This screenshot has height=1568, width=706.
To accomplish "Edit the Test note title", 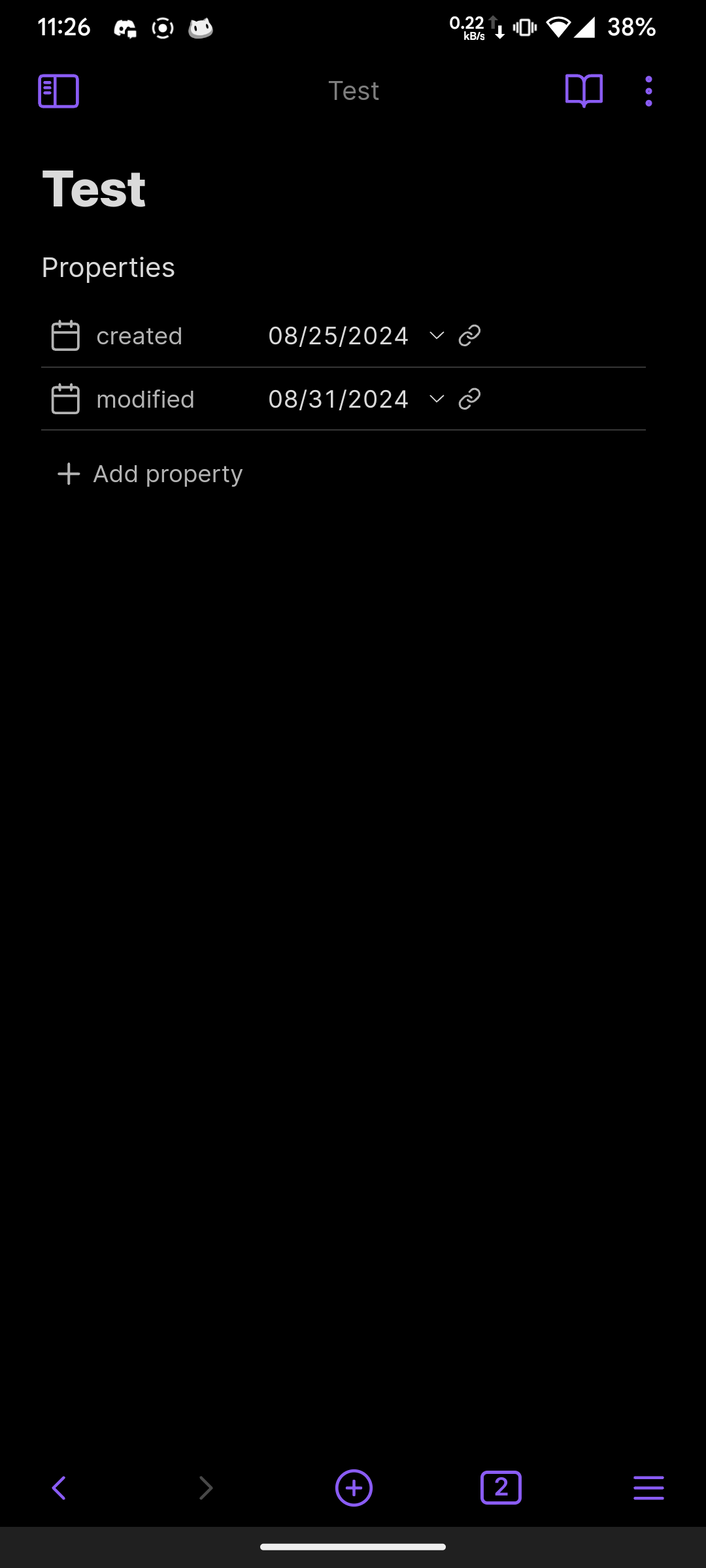I will tap(94, 189).
